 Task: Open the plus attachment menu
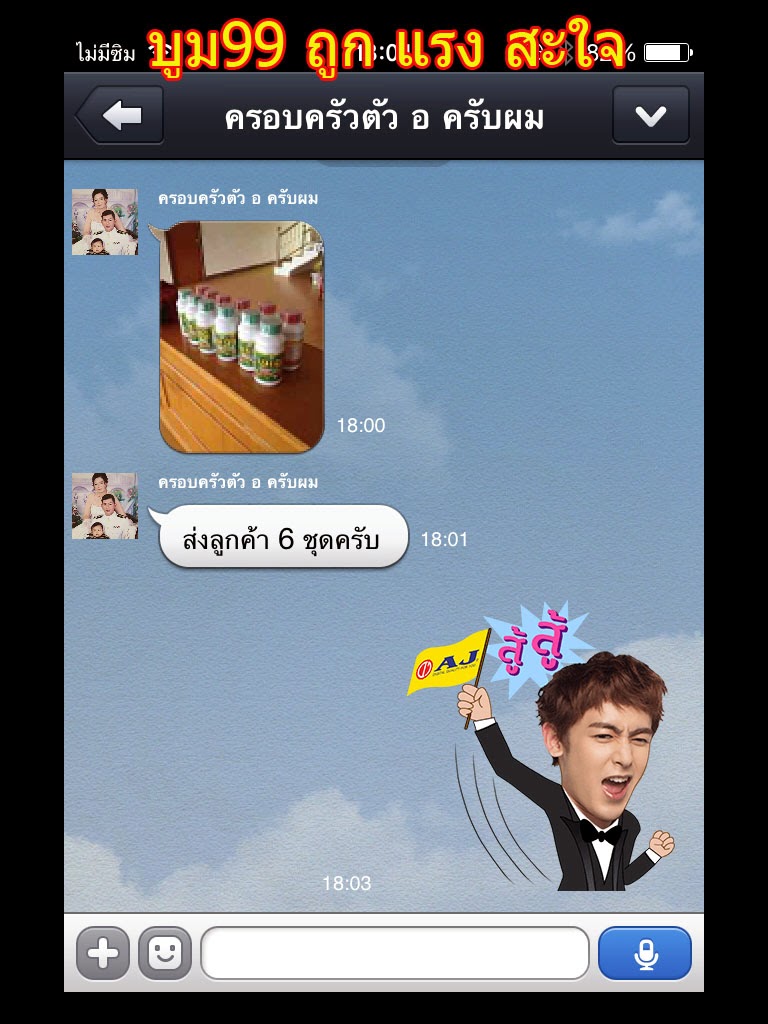[x=103, y=953]
